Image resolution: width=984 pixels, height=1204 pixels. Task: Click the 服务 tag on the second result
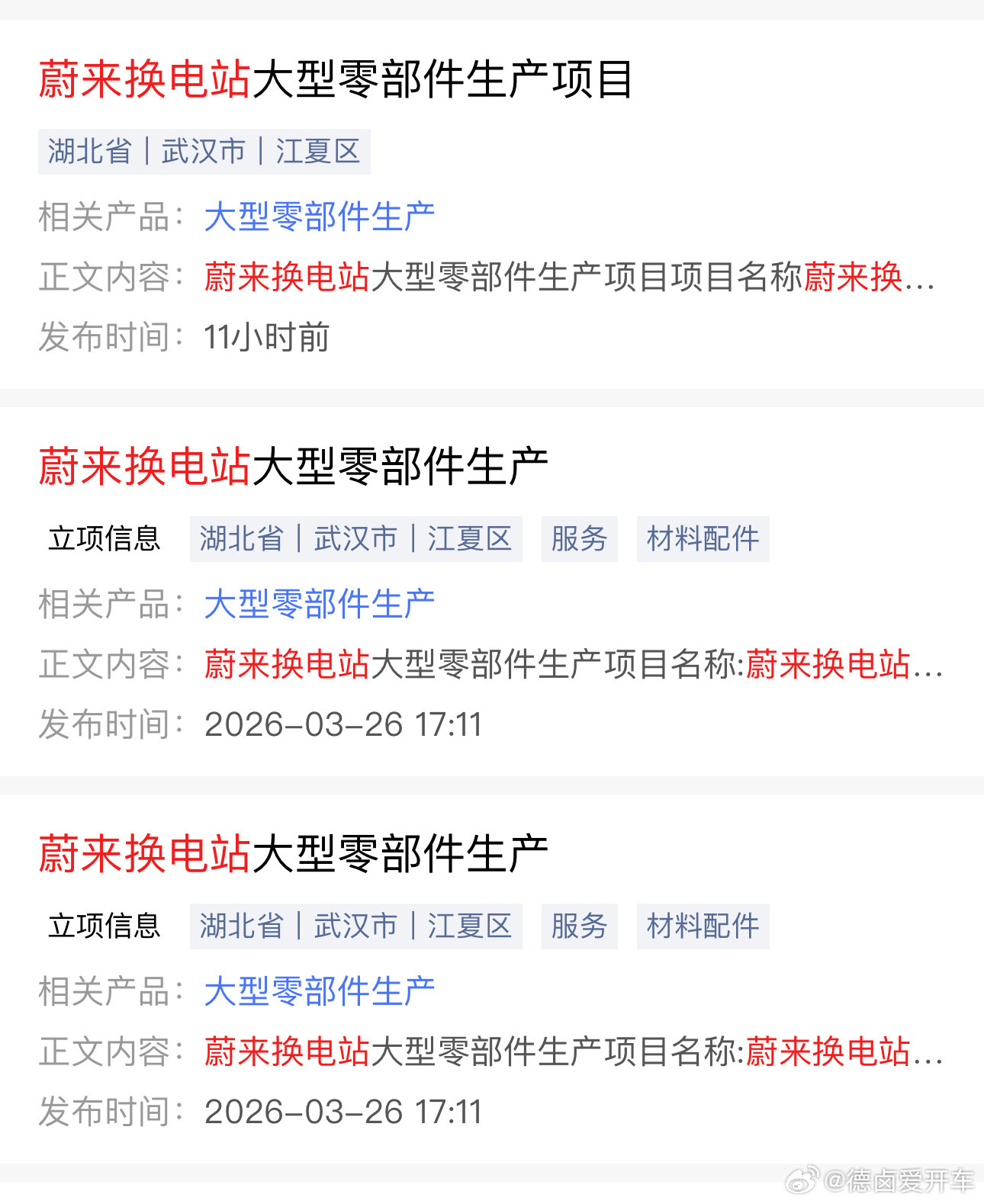[x=578, y=539]
